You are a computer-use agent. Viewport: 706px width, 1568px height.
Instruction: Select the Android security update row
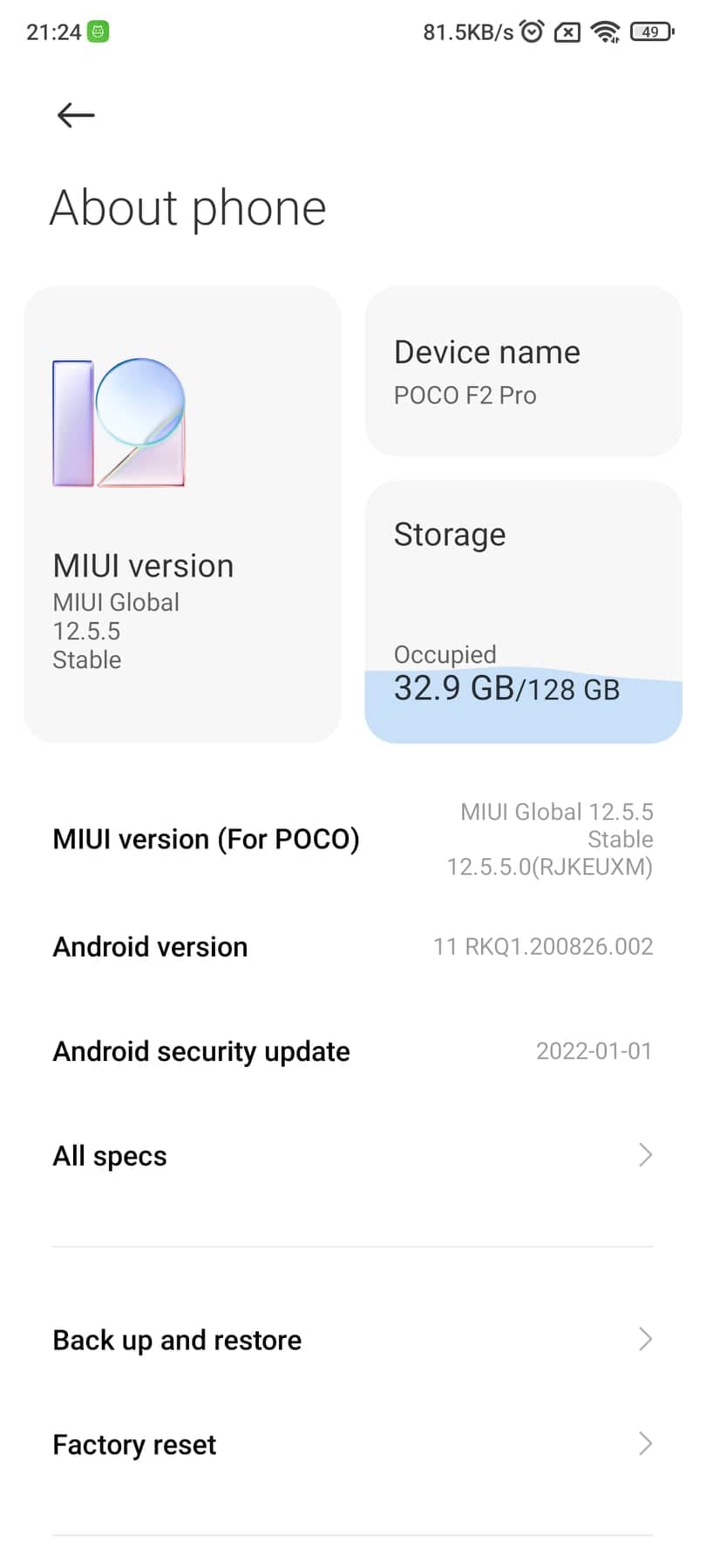click(352, 1051)
